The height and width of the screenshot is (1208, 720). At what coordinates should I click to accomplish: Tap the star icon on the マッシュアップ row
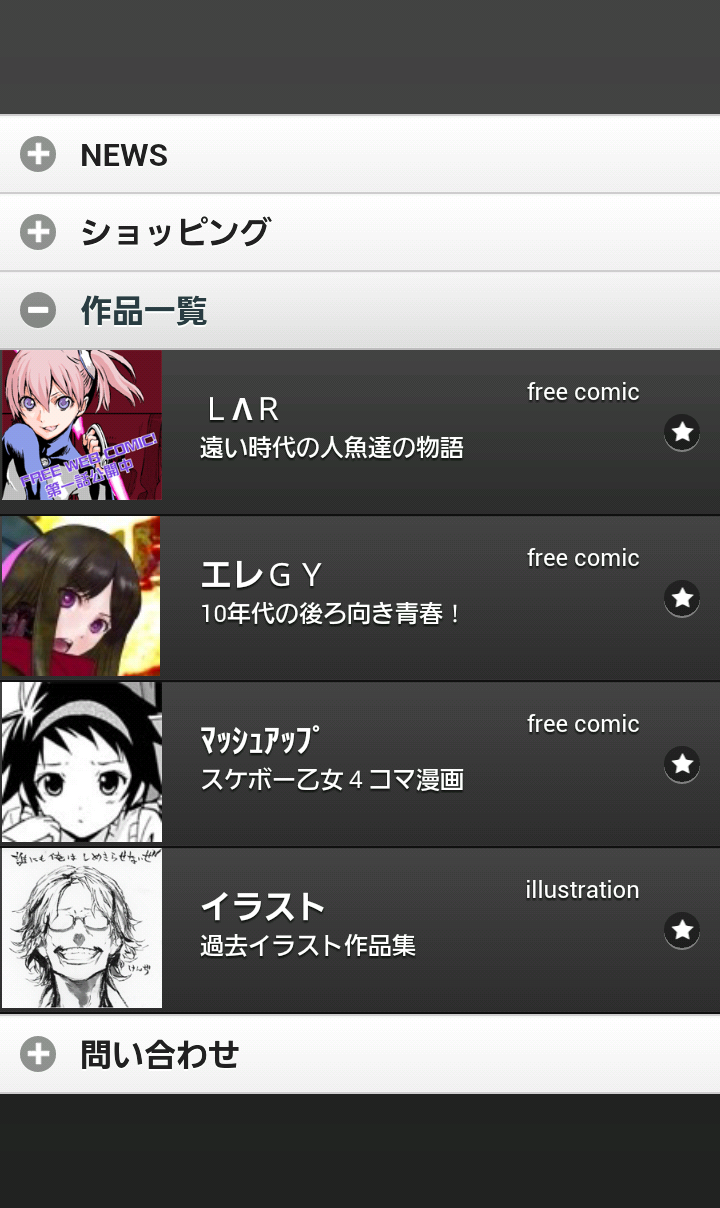point(682,764)
